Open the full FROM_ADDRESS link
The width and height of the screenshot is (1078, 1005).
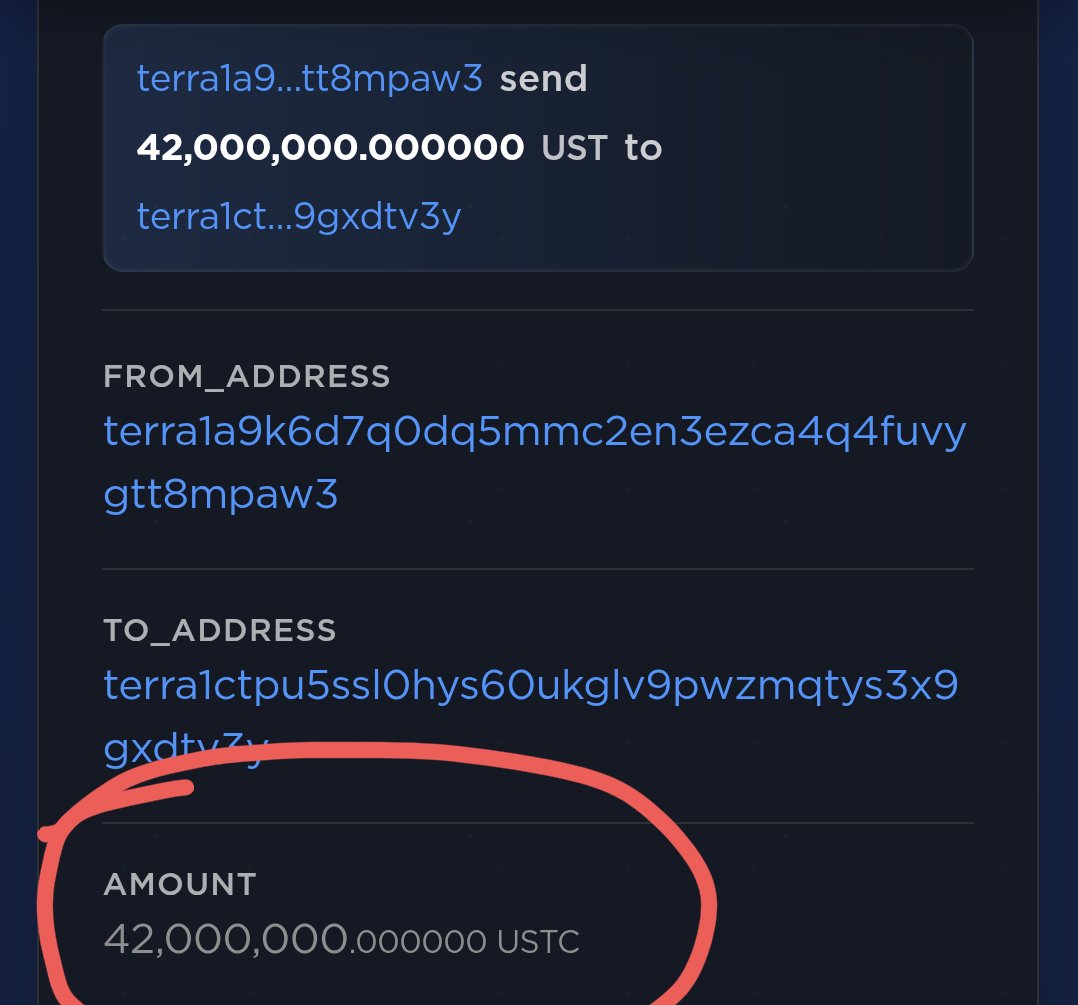coord(534,435)
